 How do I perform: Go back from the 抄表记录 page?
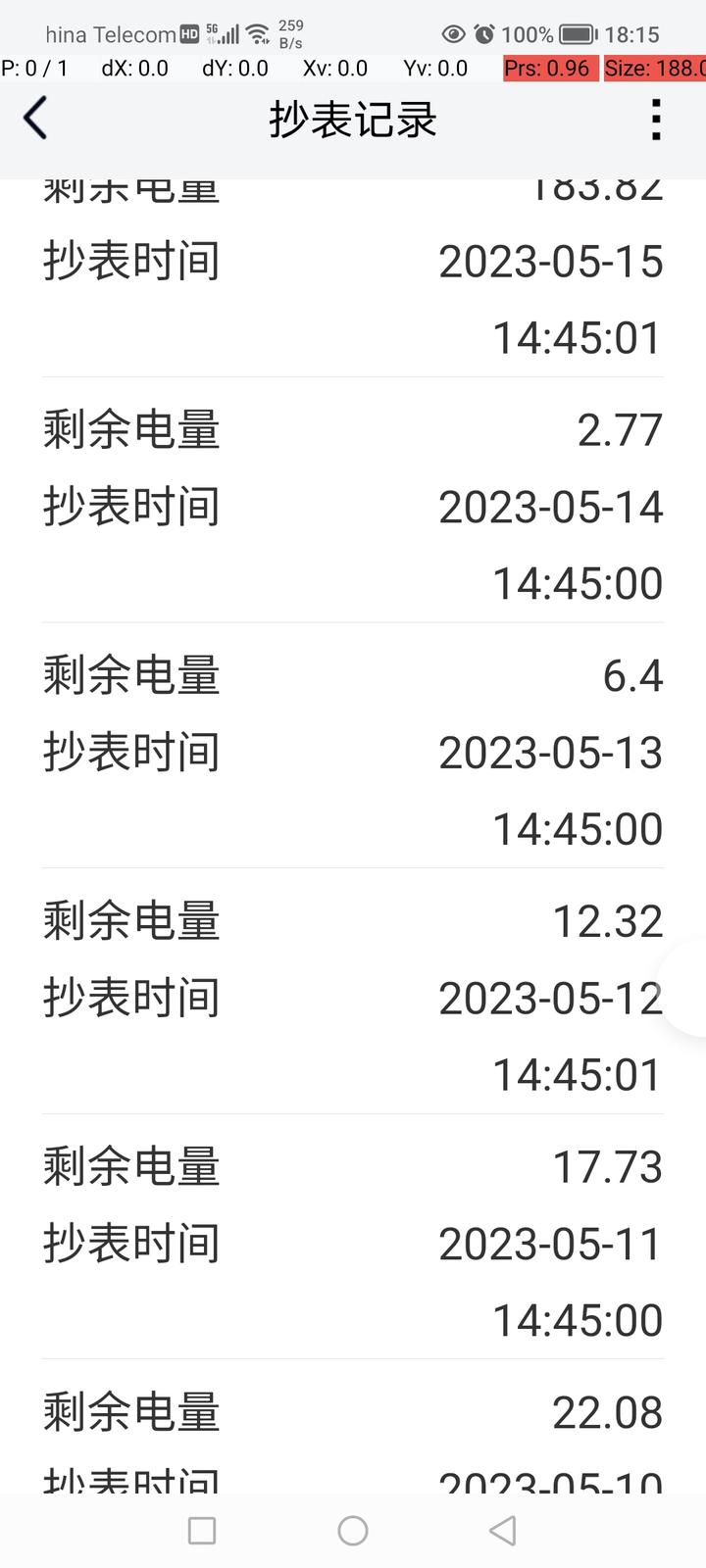click(35, 120)
